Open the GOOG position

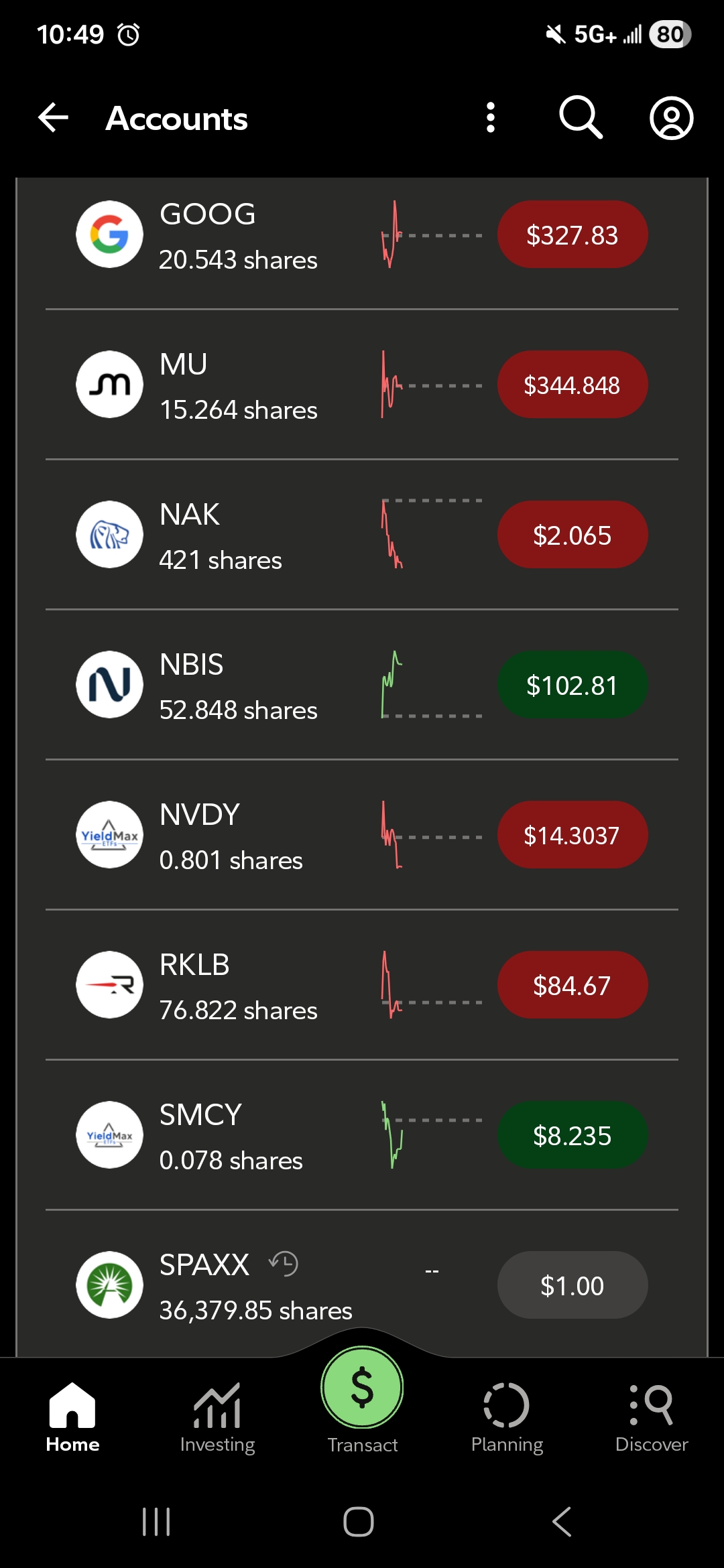point(238,236)
